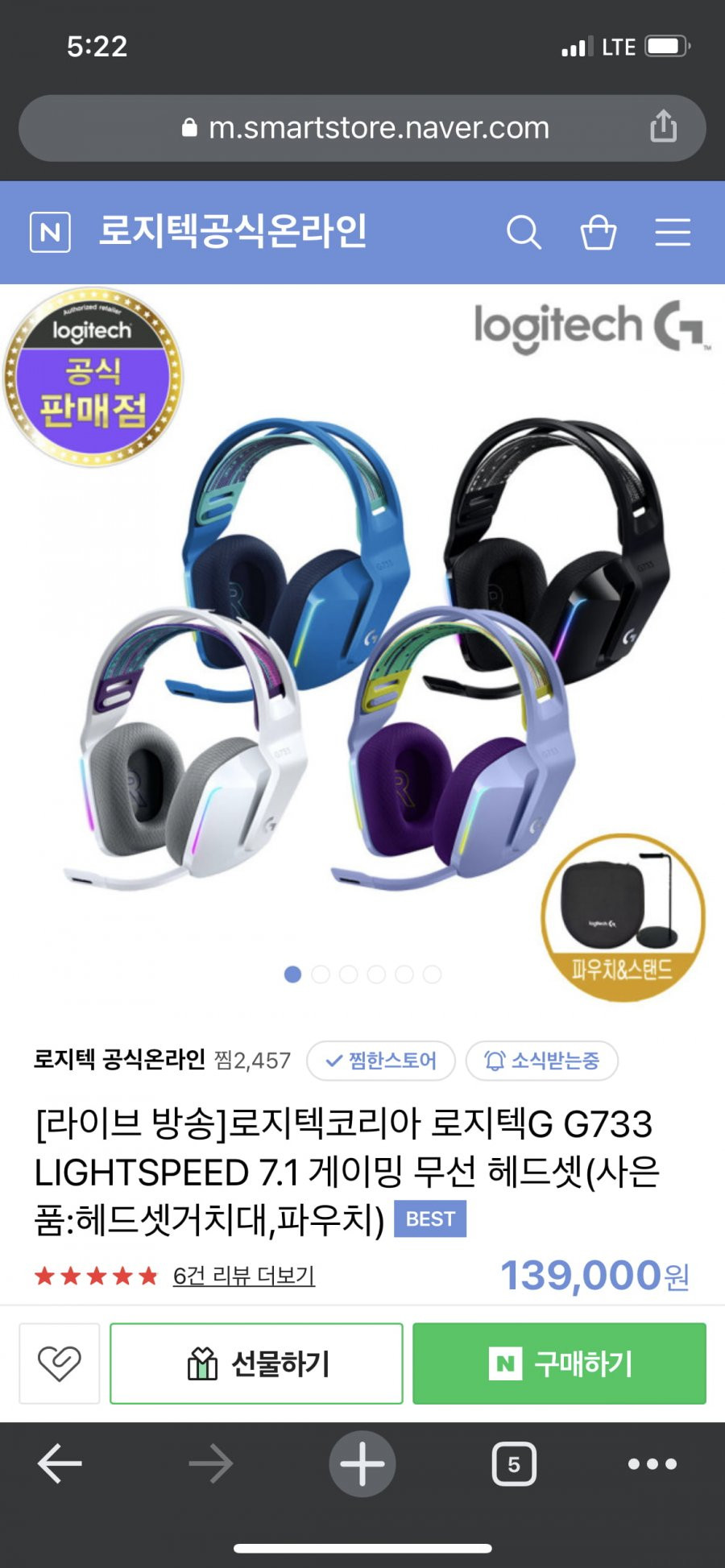725x1568 pixels.
Task: Open a new browser tab
Action: pyautogui.click(x=362, y=1463)
